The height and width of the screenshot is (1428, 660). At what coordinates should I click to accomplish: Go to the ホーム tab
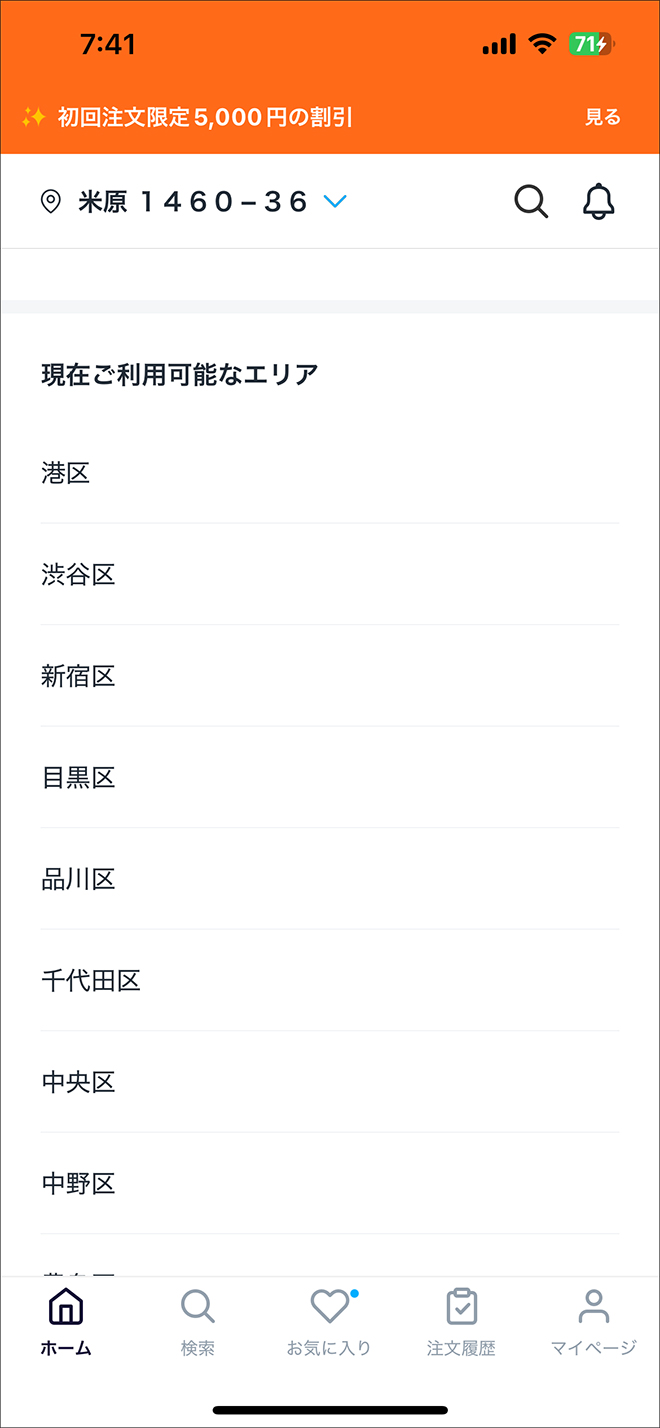coord(66,1322)
